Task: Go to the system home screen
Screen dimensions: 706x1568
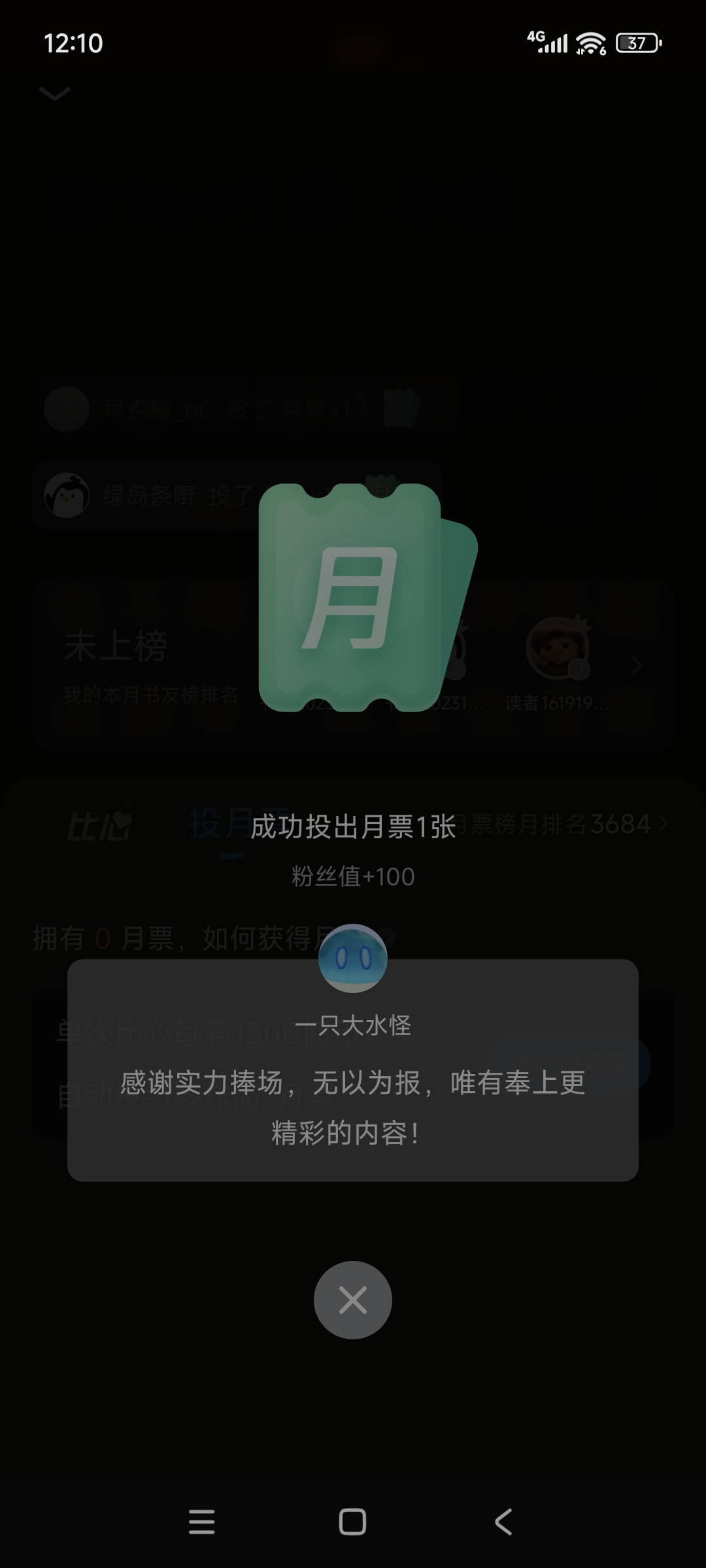Action: pyautogui.click(x=352, y=1522)
